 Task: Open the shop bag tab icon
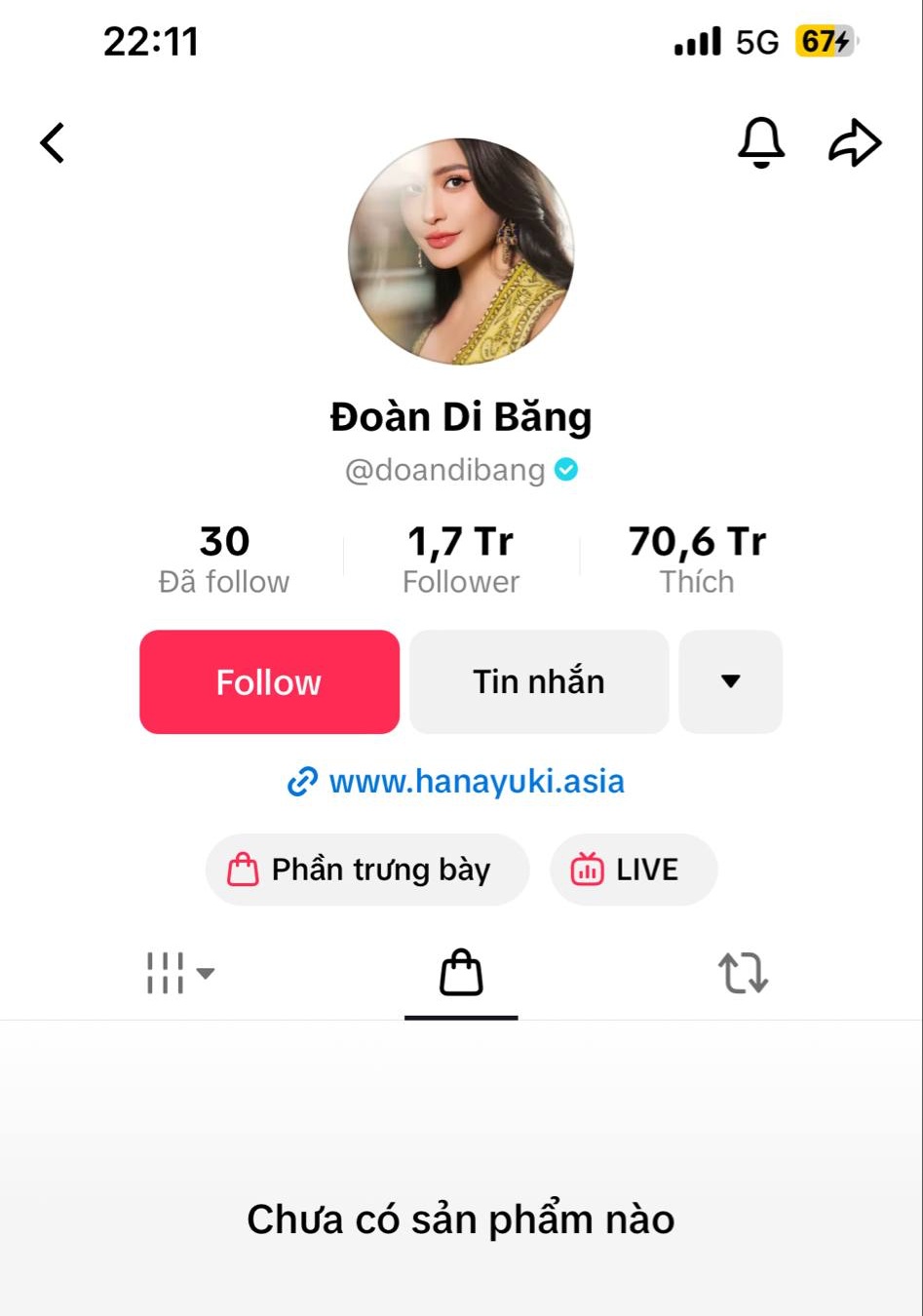pos(460,972)
